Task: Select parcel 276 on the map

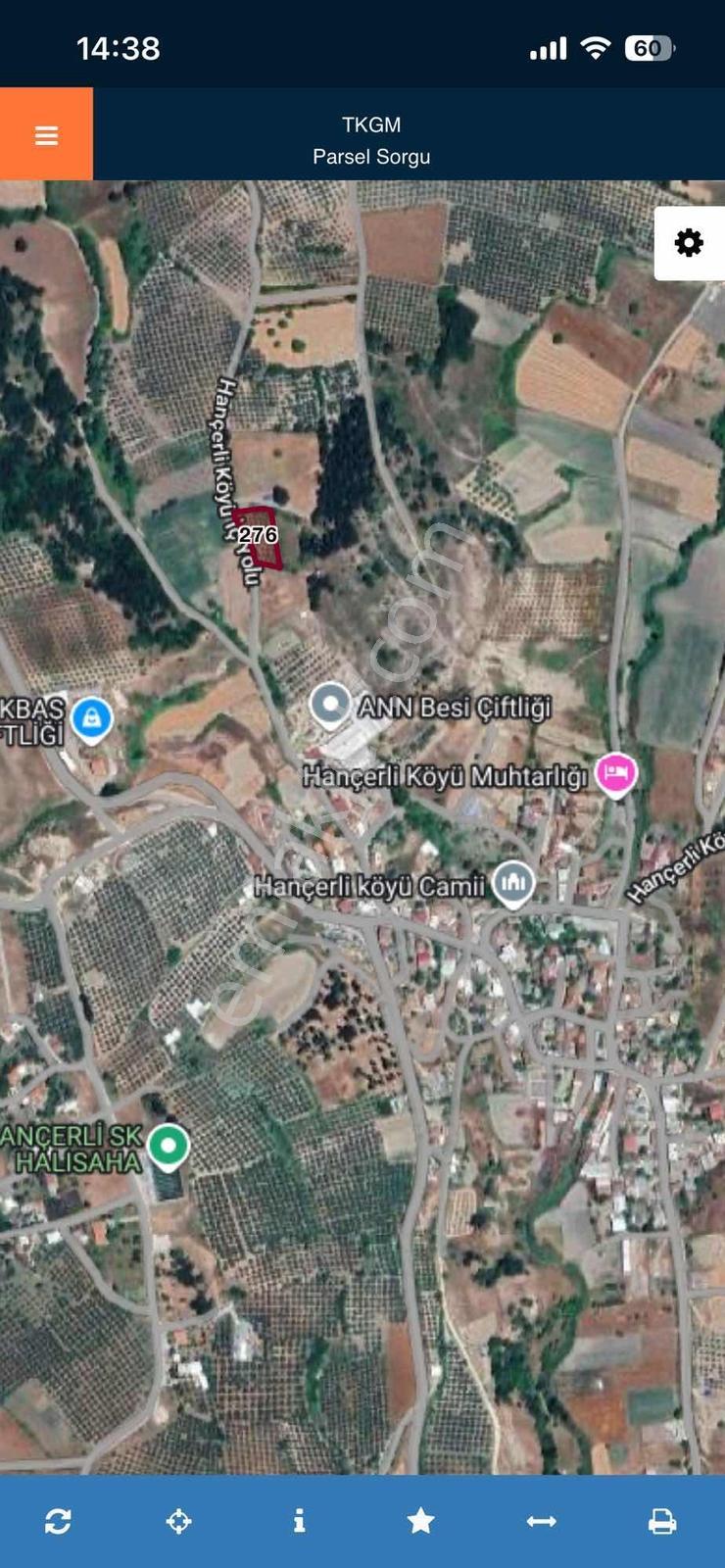Action: (x=258, y=537)
